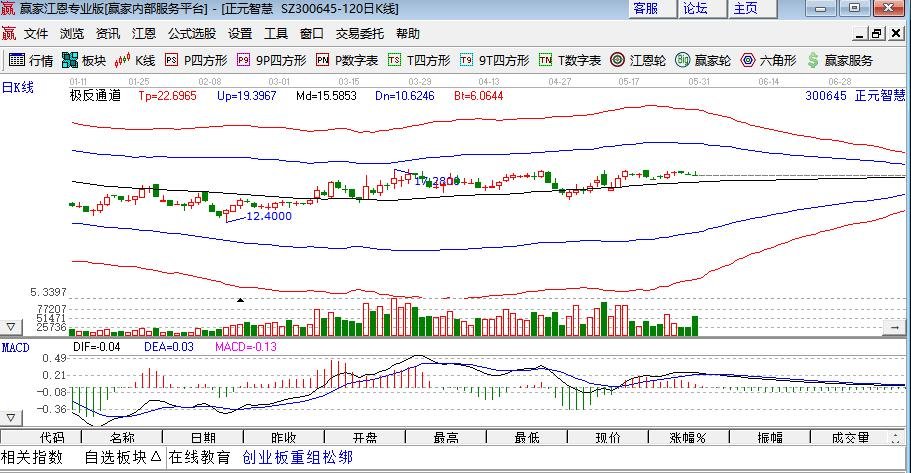Open the 9T四方形 tool
Image resolution: width=911 pixels, height=473 pixels.
click(494, 60)
